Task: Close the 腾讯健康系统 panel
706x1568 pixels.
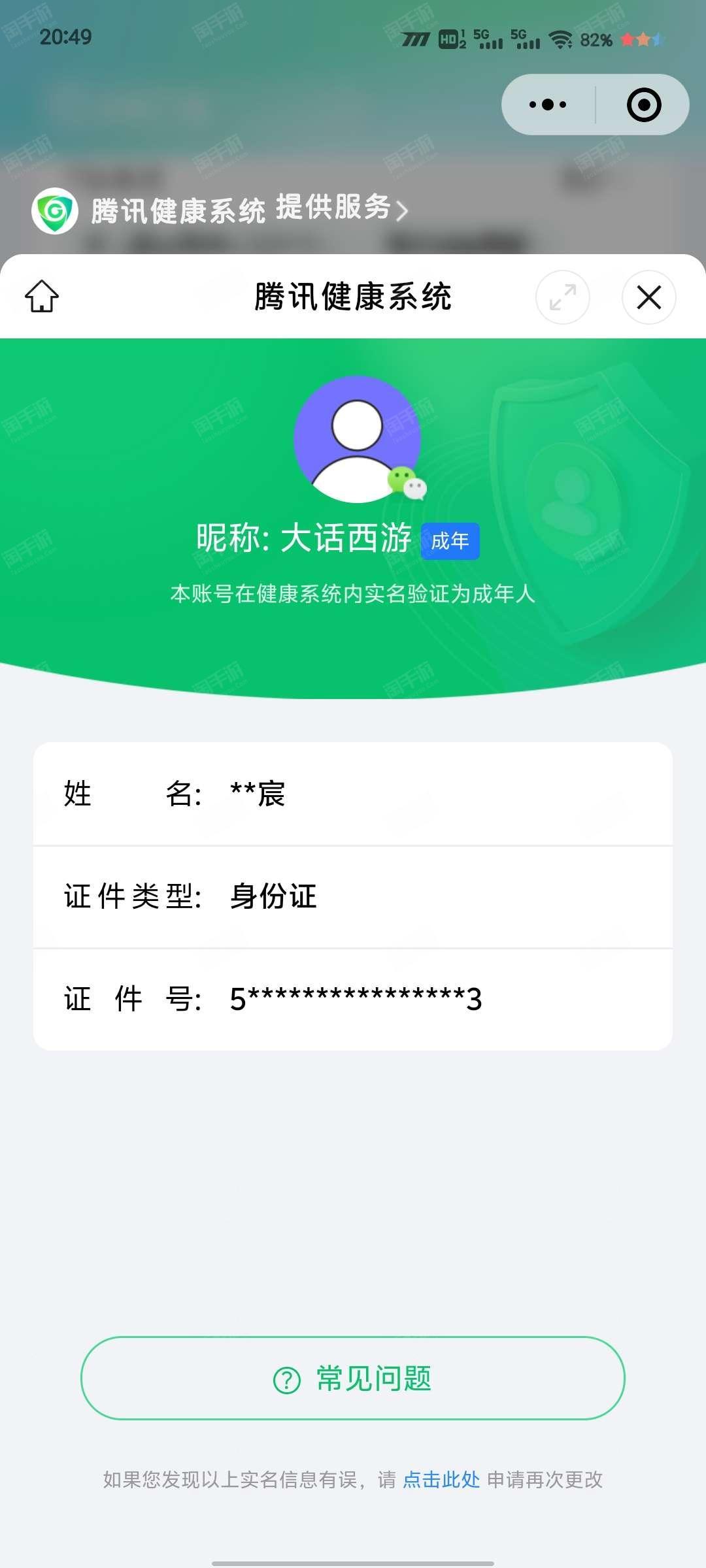Action: [x=648, y=297]
